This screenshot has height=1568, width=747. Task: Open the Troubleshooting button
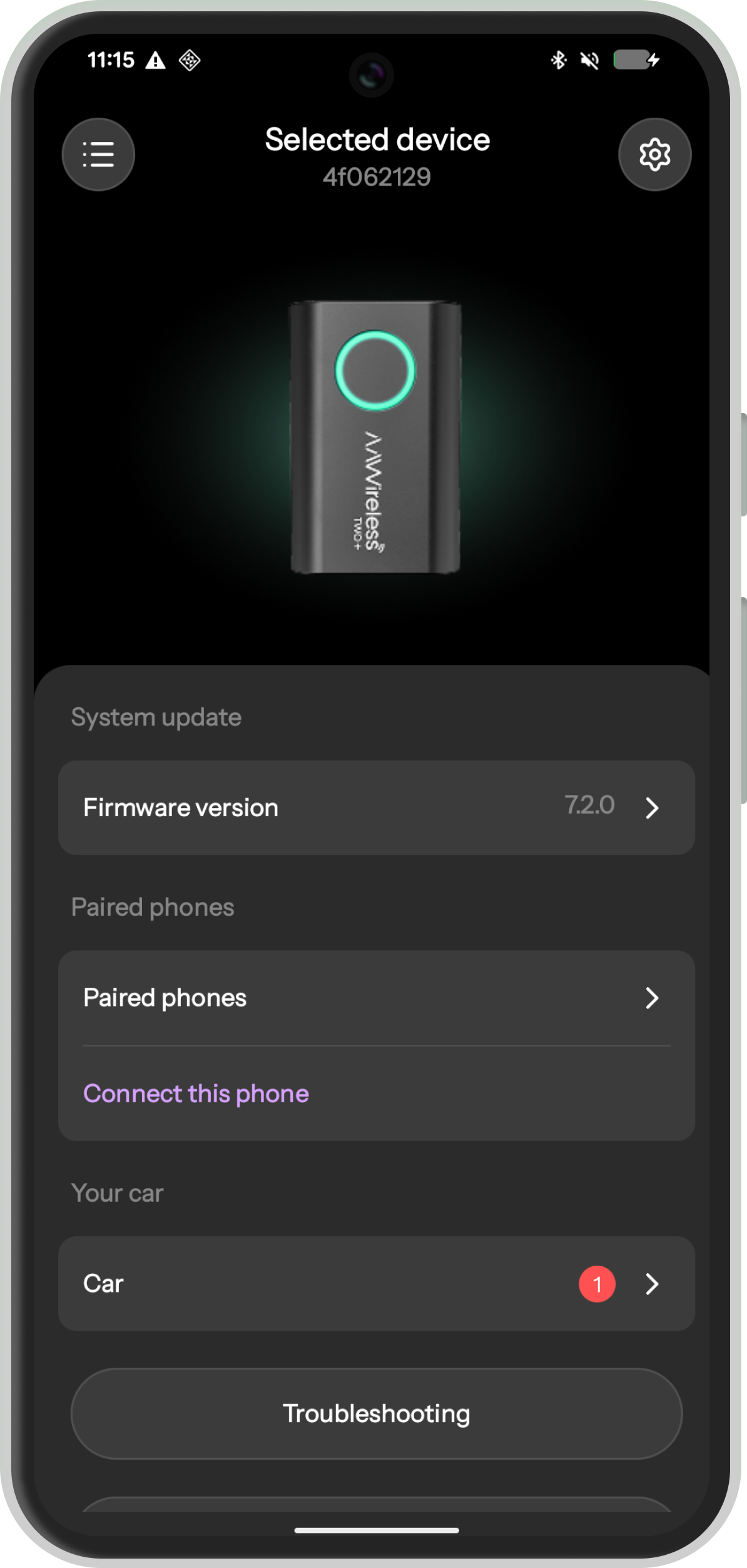click(x=376, y=1413)
